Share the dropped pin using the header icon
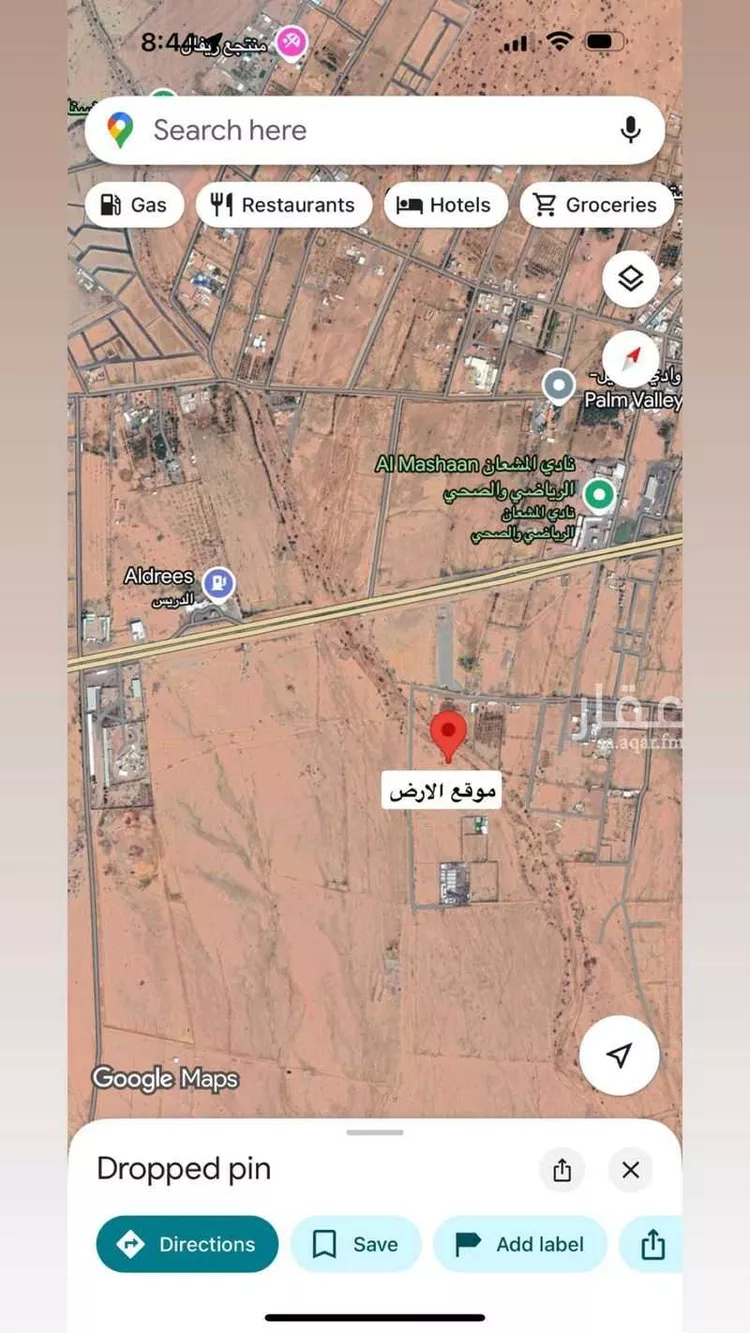750x1333 pixels. point(562,1170)
